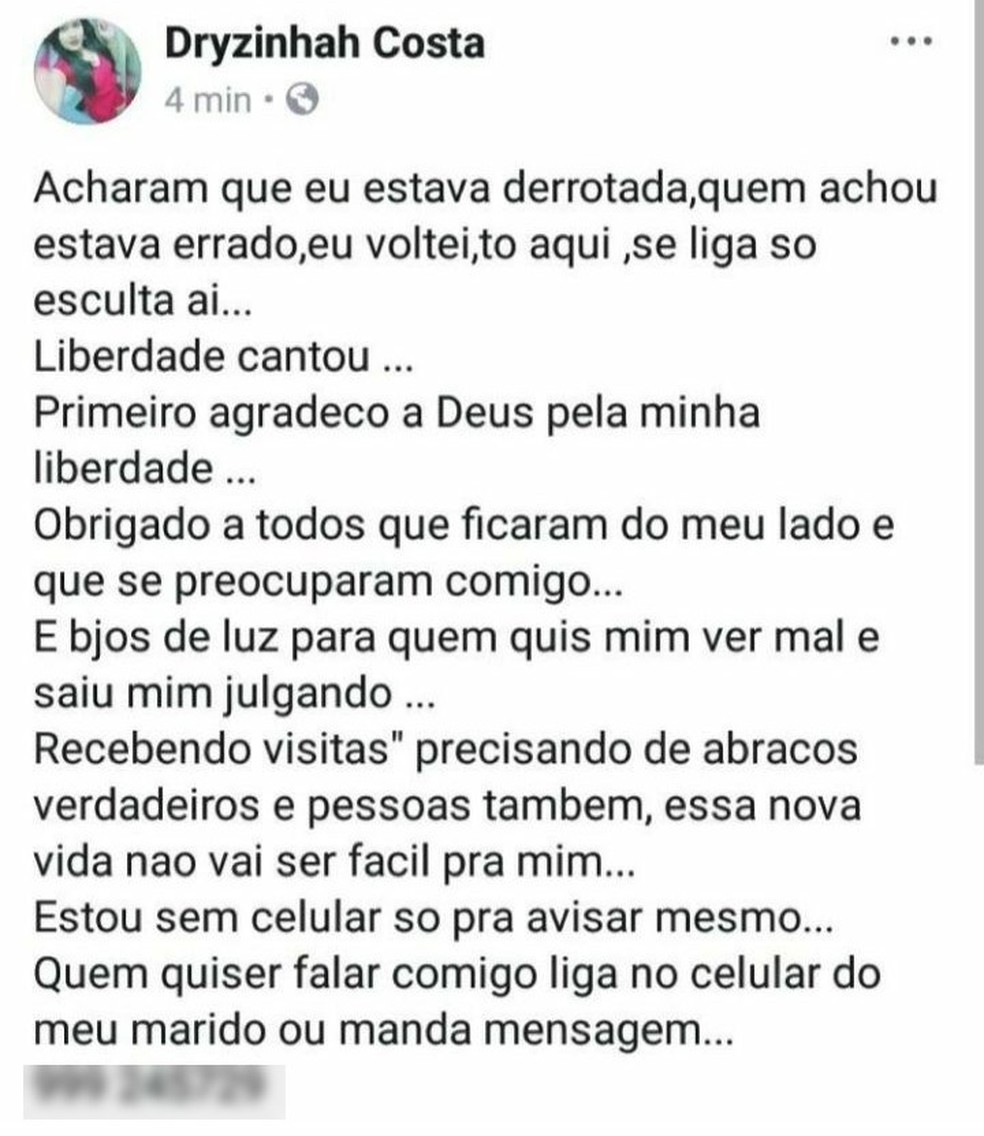
Task: Click the globe privacy icon on the post
Action: (x=300, y=99)
